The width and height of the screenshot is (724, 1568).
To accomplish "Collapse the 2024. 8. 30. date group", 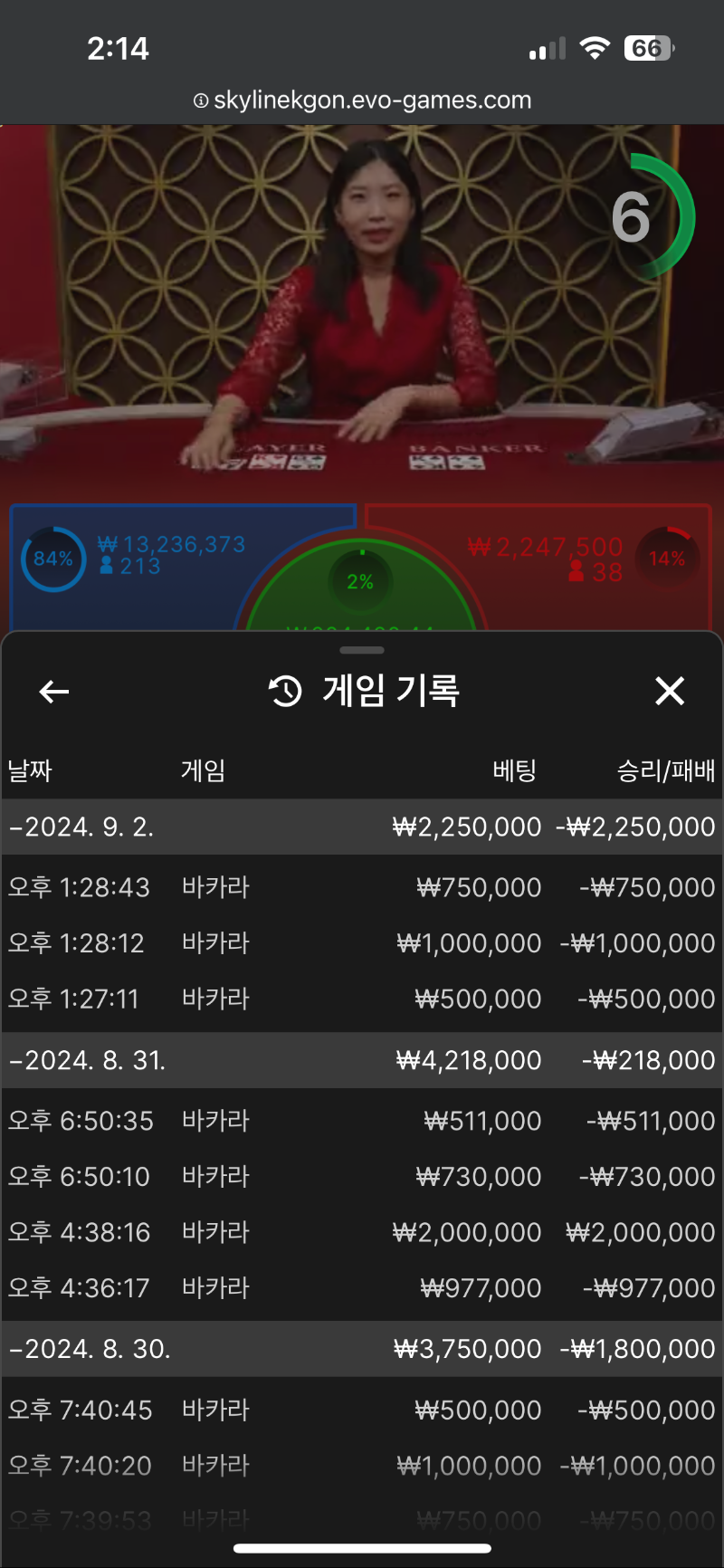I will 90,1349.
